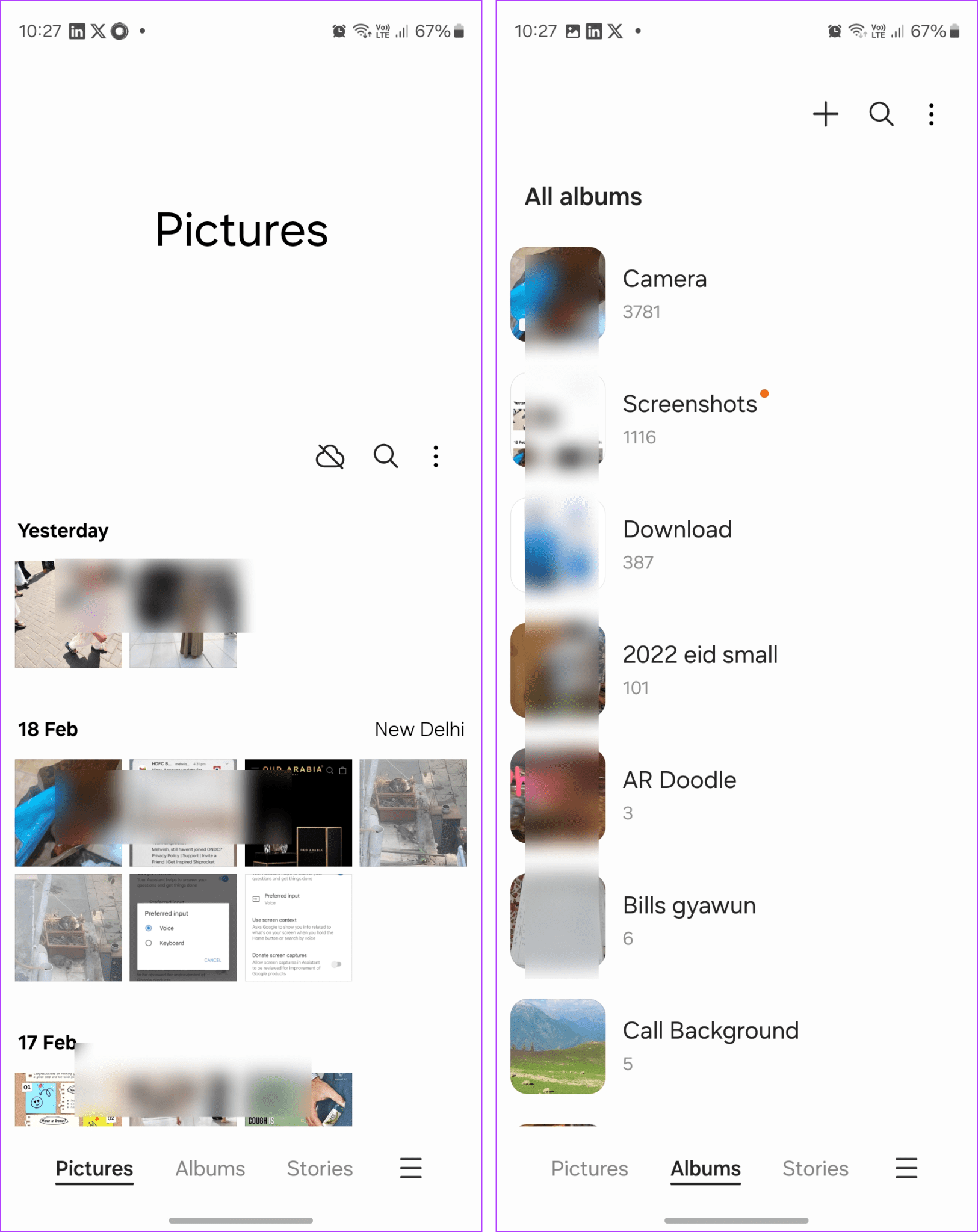Tap the plus icon to create an album
This screenshot has width=978, height=1232.
click(825, 114)
